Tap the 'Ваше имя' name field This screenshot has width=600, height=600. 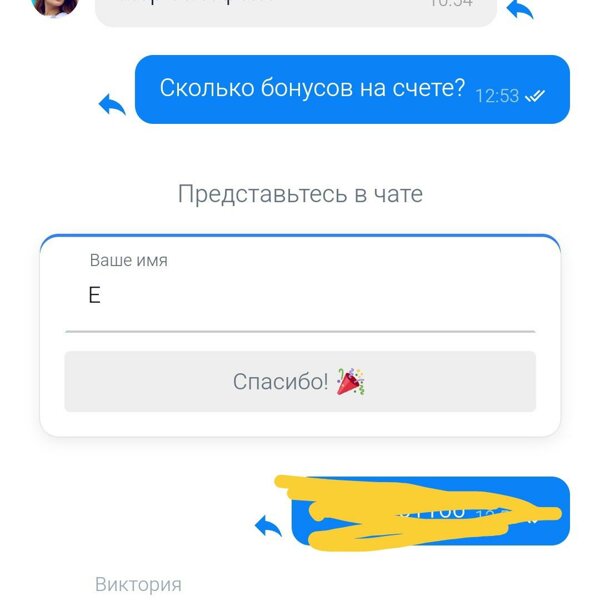pos(300,297)
